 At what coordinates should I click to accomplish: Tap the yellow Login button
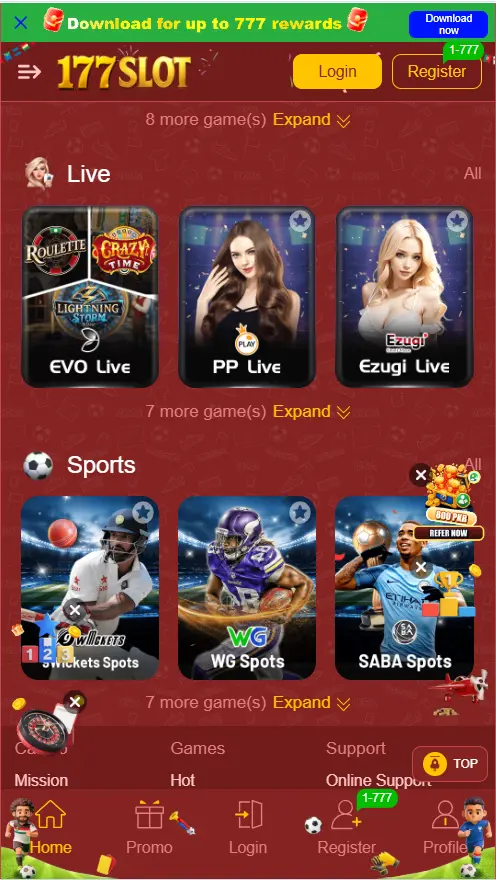pos(337,71)
